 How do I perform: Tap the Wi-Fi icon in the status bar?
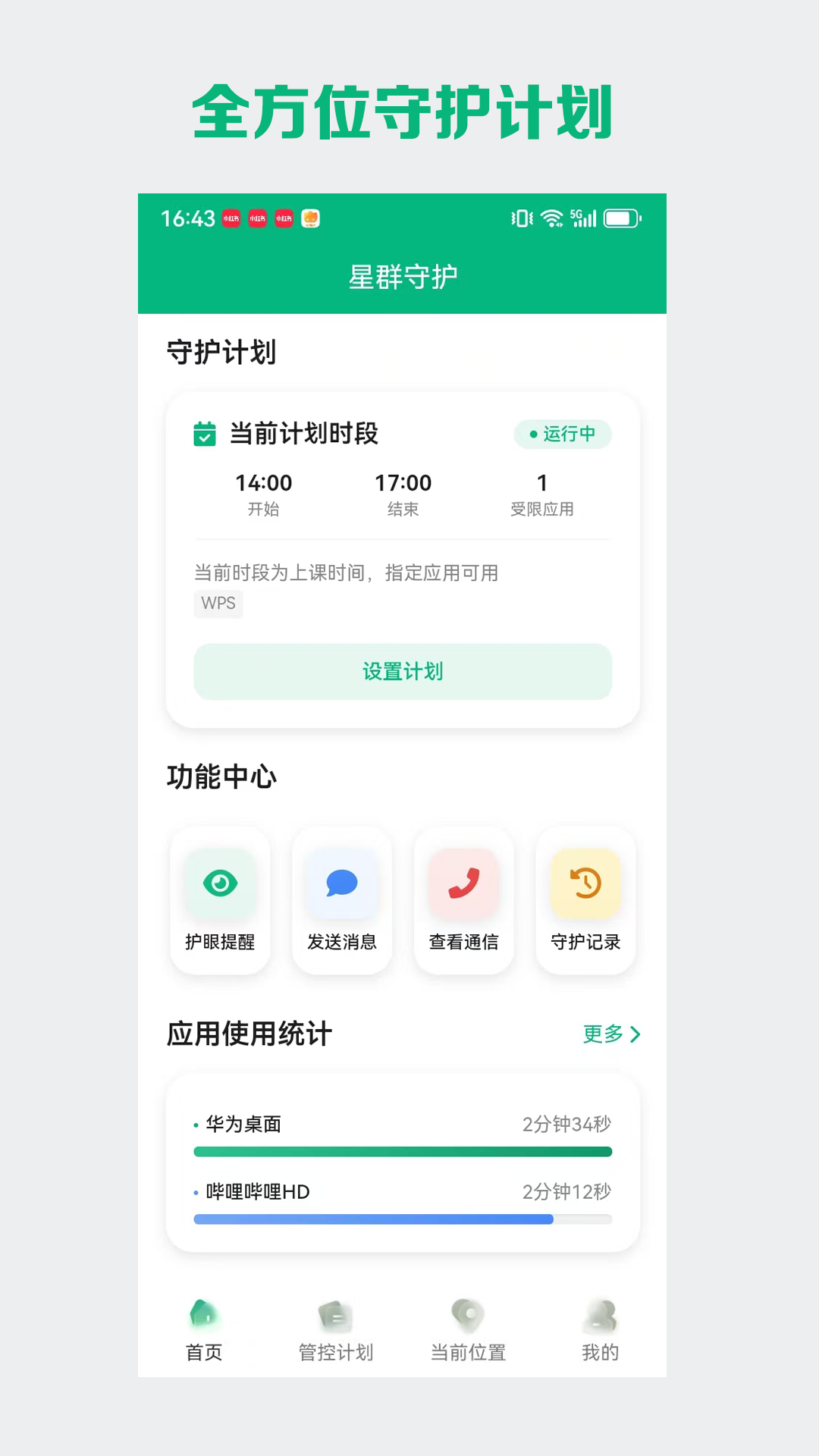tap(551, 218)
